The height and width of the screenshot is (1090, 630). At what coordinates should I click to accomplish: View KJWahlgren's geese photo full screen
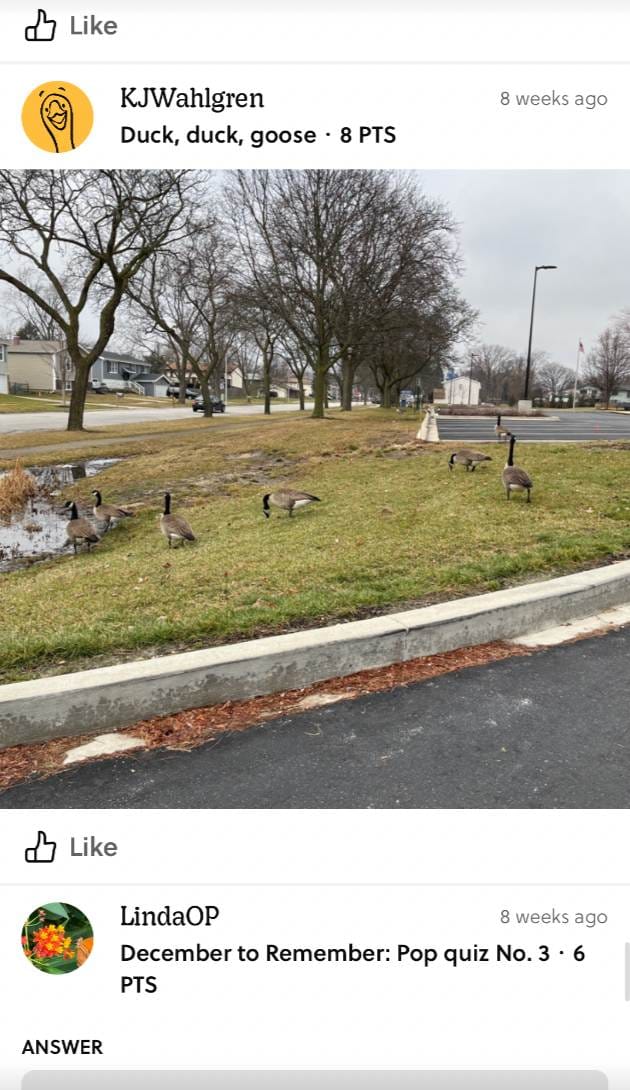click(315, 488)
